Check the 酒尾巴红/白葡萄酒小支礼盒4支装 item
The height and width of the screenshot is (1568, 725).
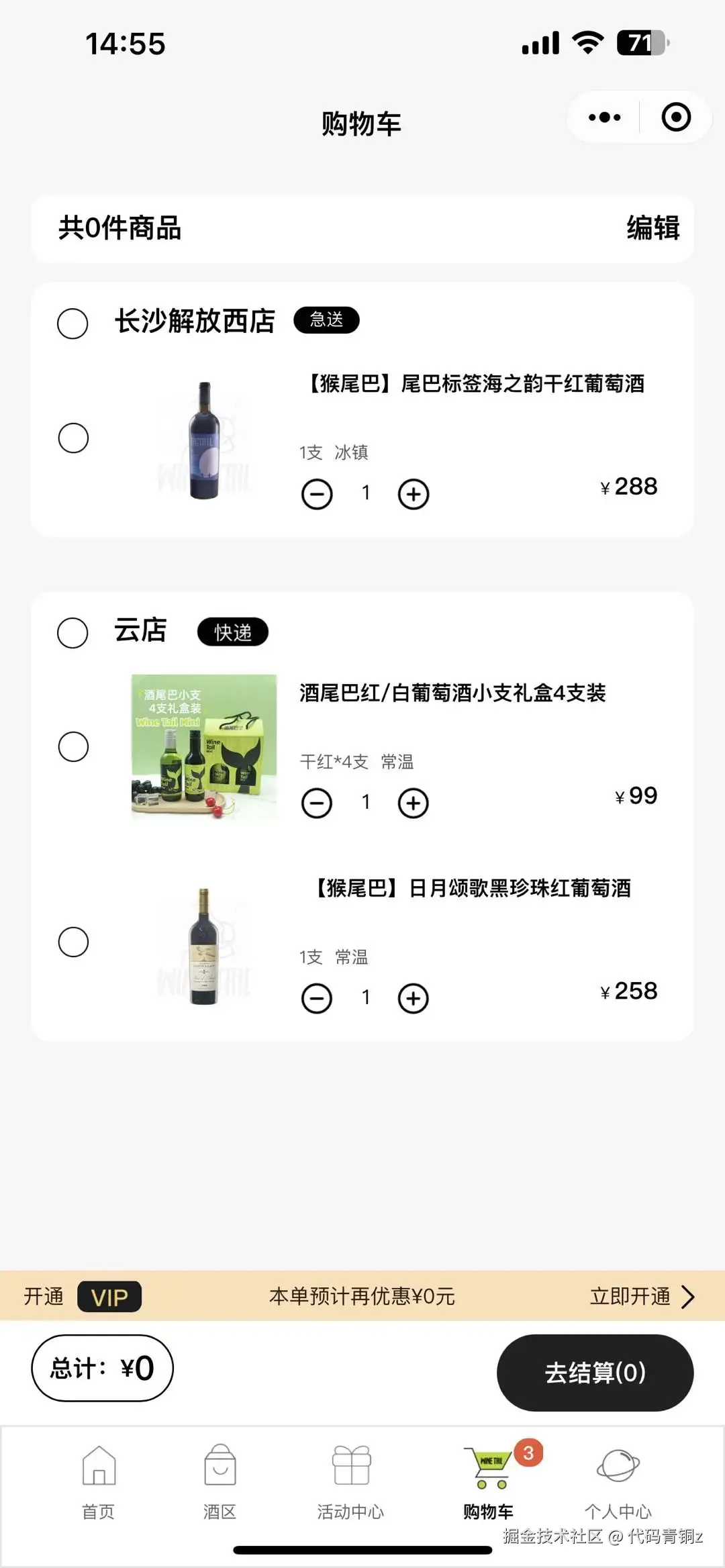click(73, 746)
